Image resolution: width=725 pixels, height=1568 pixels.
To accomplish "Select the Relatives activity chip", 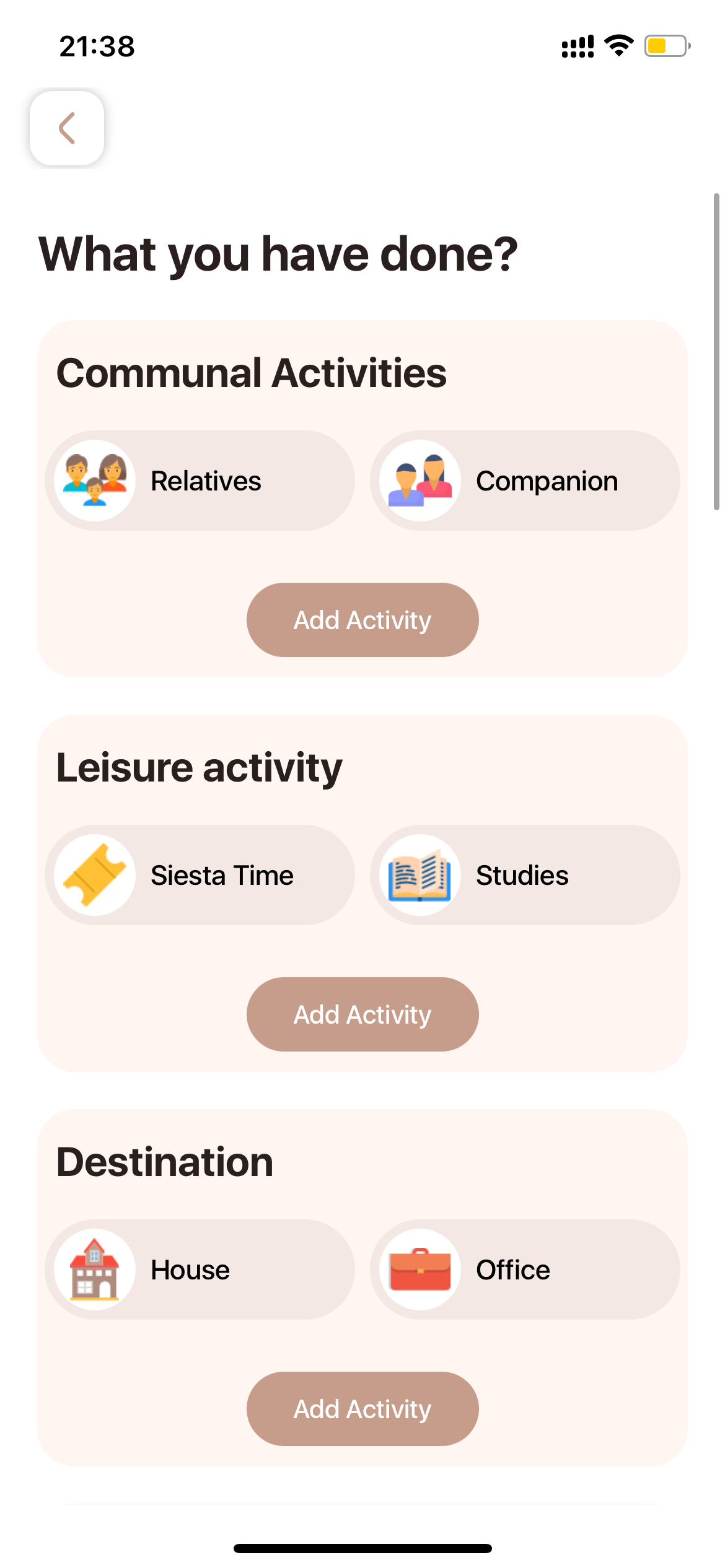I will (x=200, y=481).
